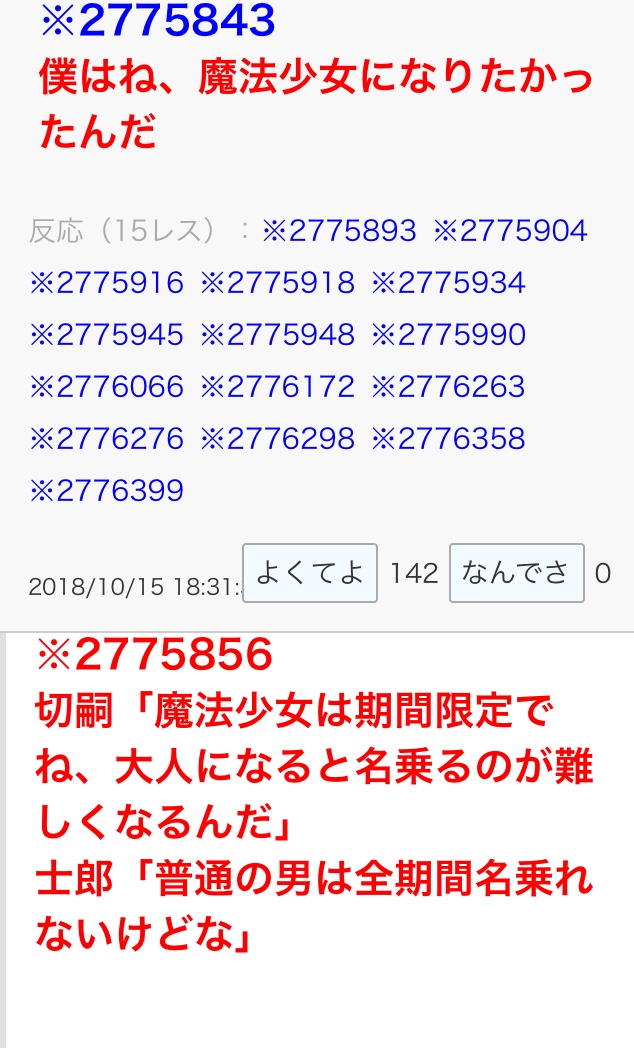
Task: Open reply link ※2775918
Action: tap(277, 283)
